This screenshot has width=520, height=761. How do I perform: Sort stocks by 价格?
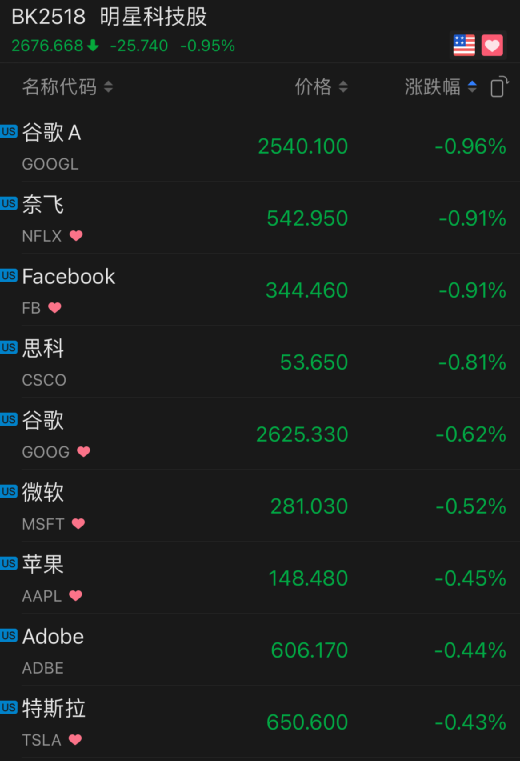click(321, 87)
